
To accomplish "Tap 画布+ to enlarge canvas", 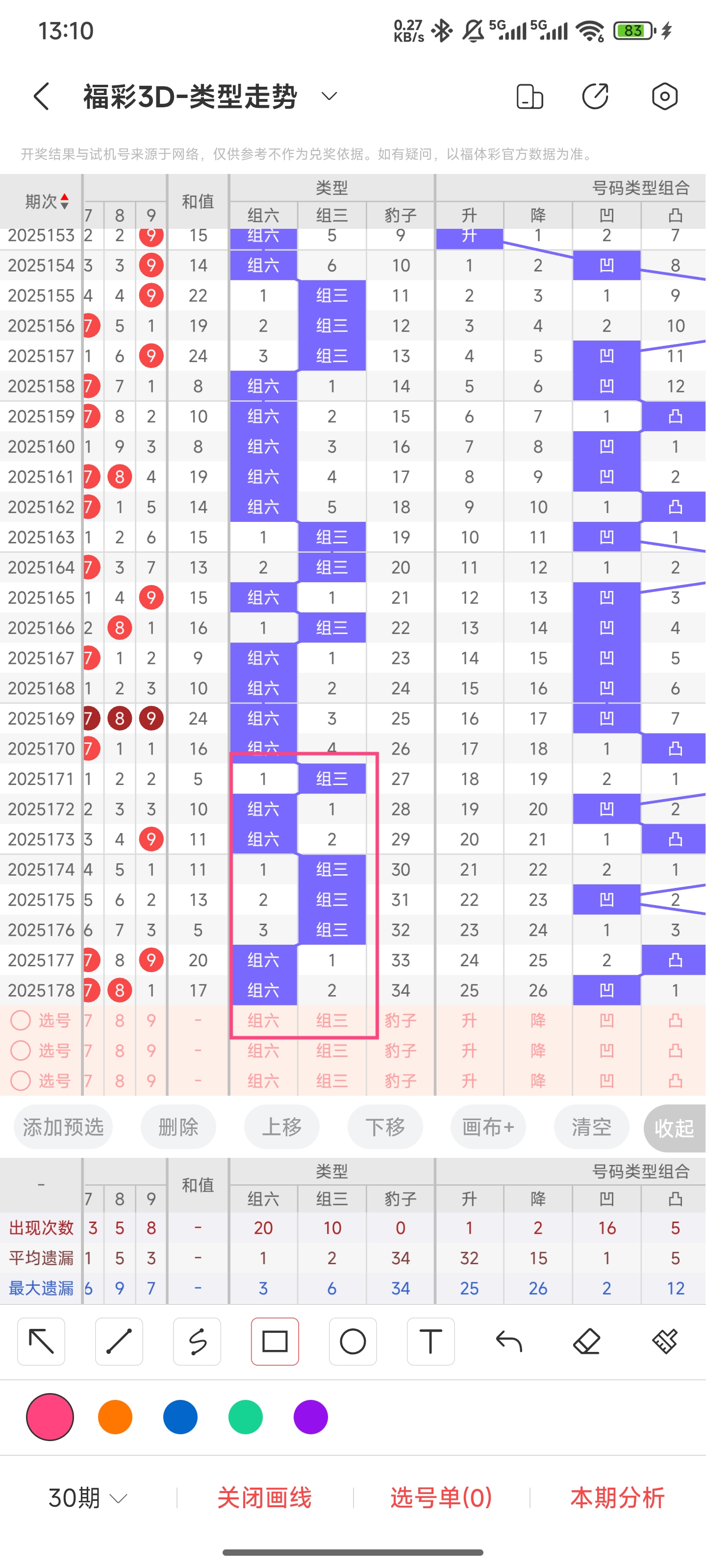I will [x=488, y=1127].
